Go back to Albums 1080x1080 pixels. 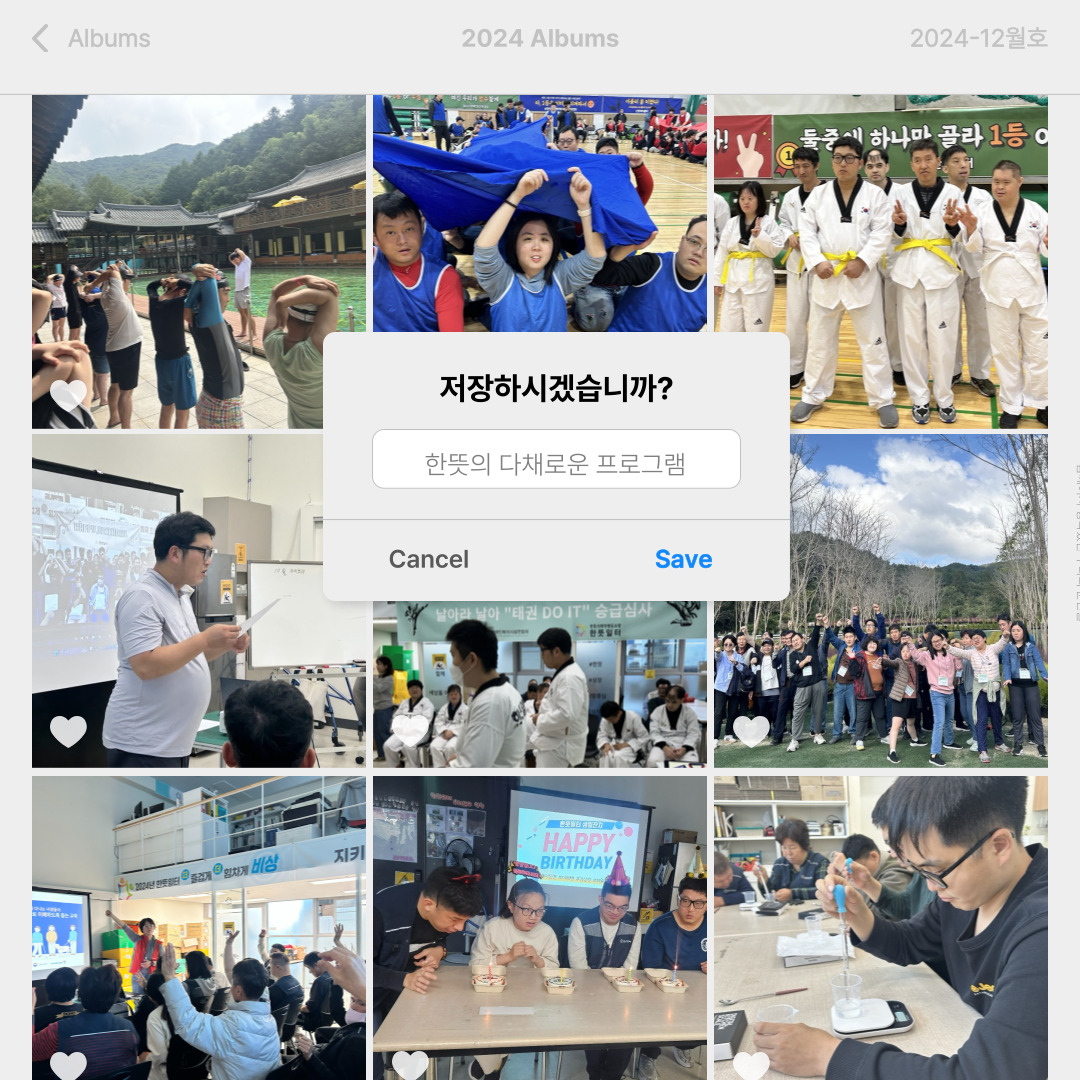click(91, 39)
